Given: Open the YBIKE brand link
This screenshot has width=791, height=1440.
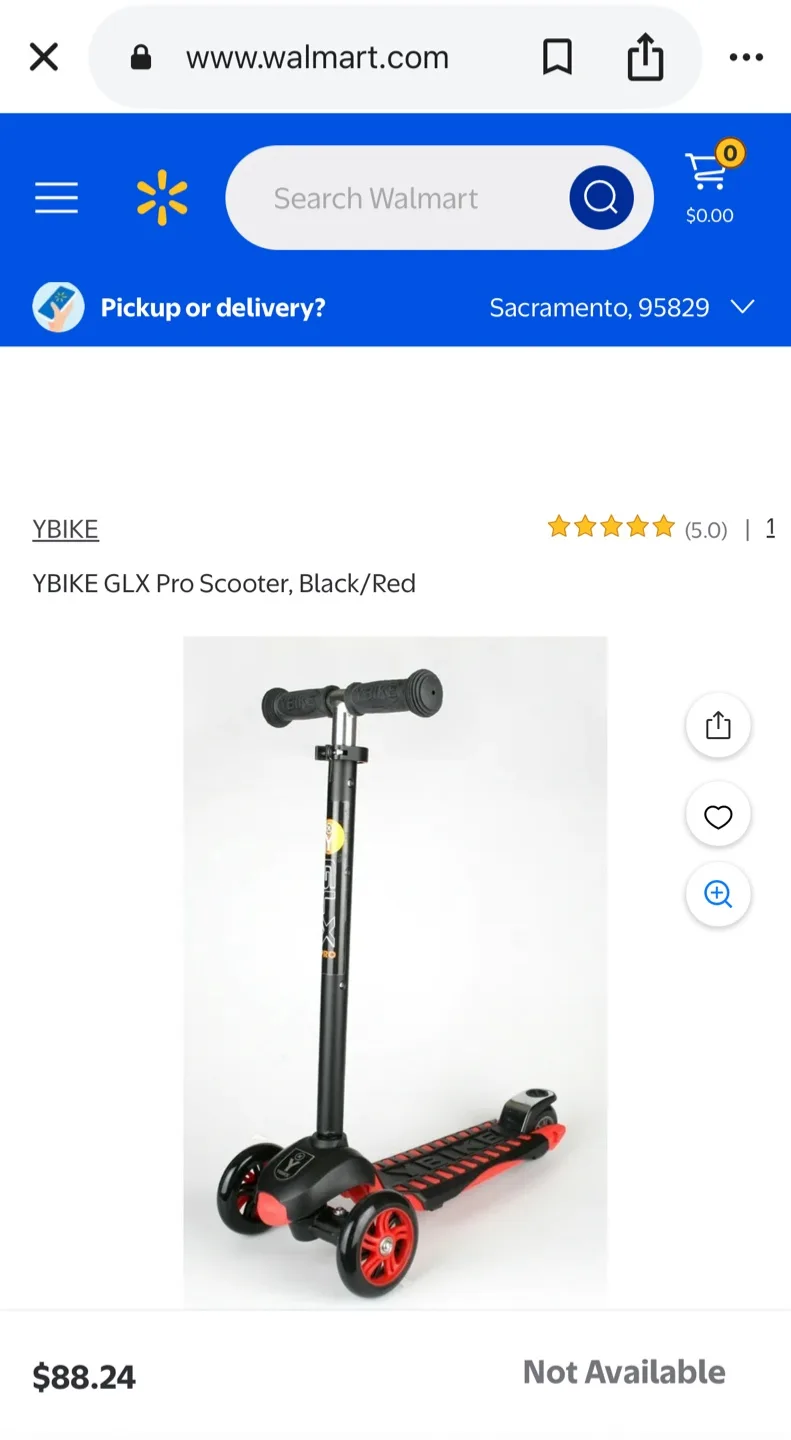Looking at the screenshot, I should 66,528.
